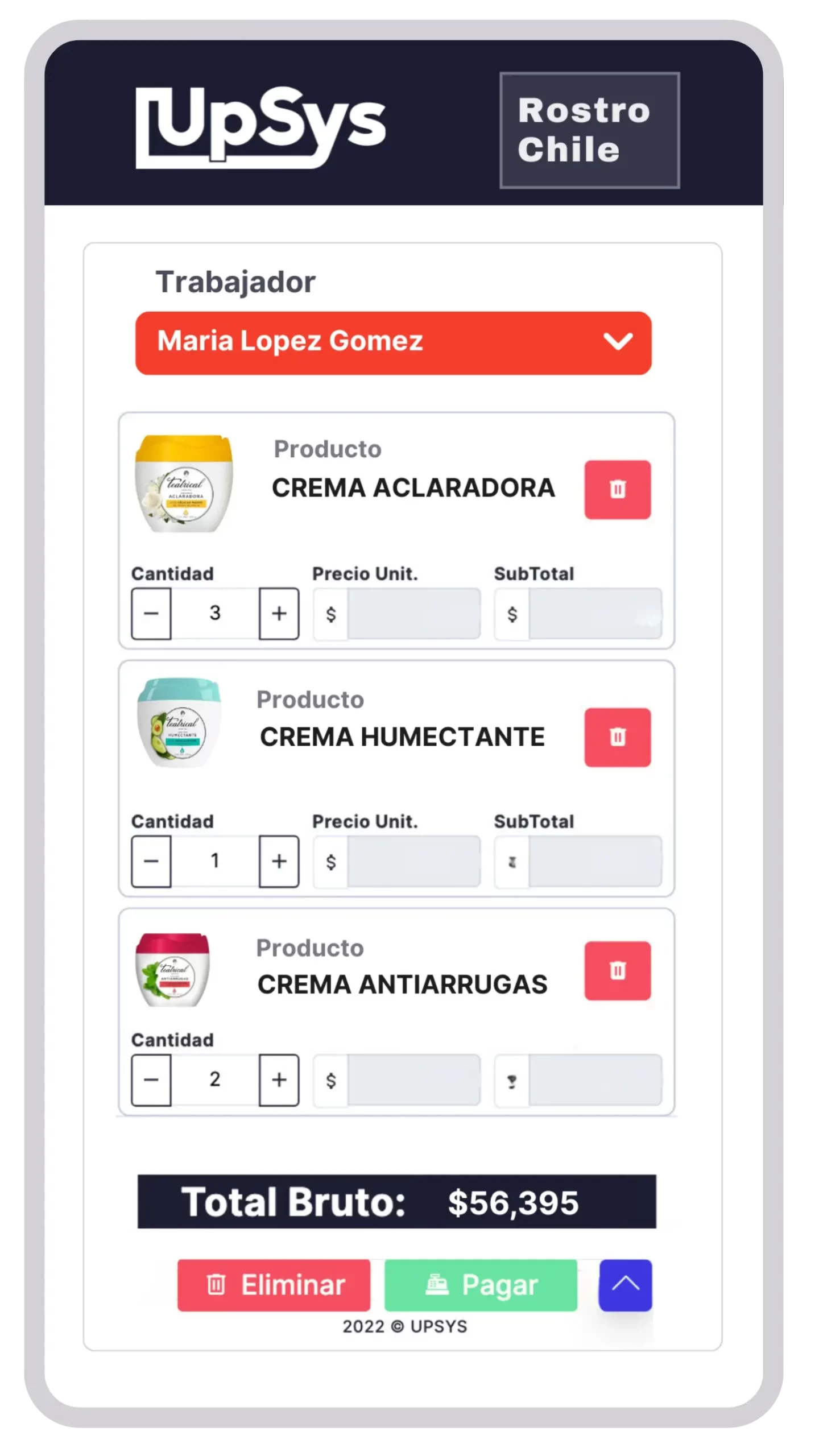Remove CREMA HUMECTANTE with its trash button
This screenshot has width=819, height=1456.
pos(617,737)
